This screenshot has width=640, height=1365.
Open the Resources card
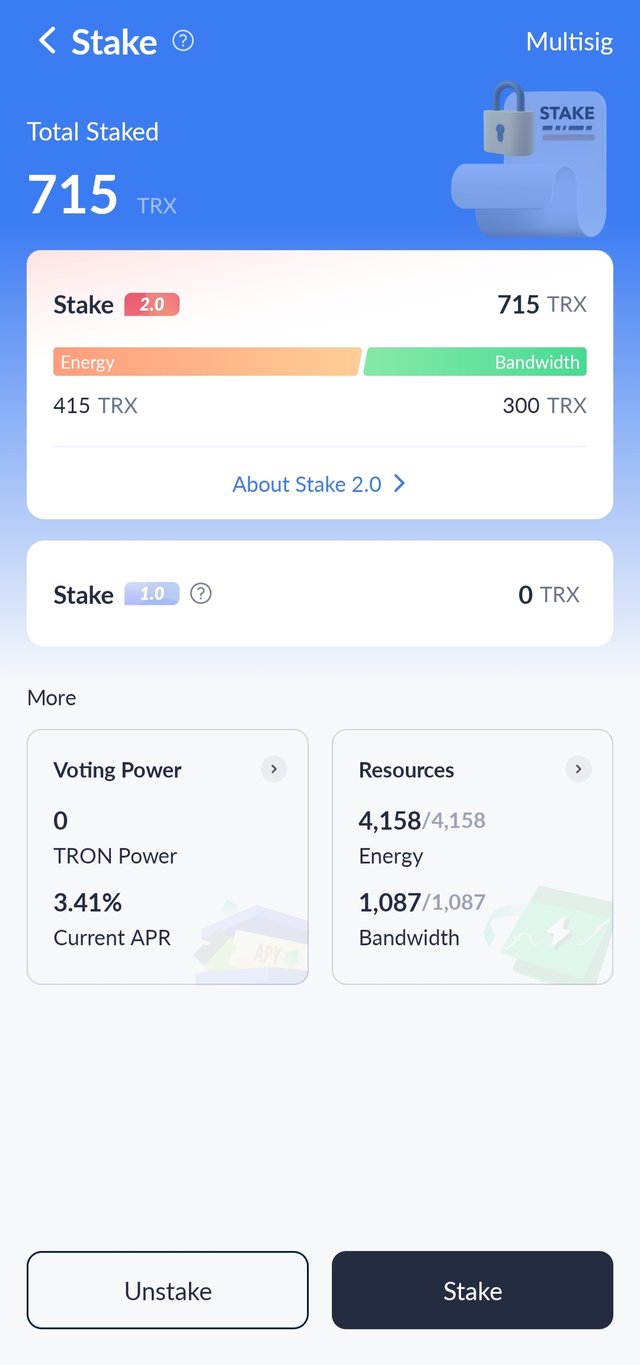[x=472, y=857]
